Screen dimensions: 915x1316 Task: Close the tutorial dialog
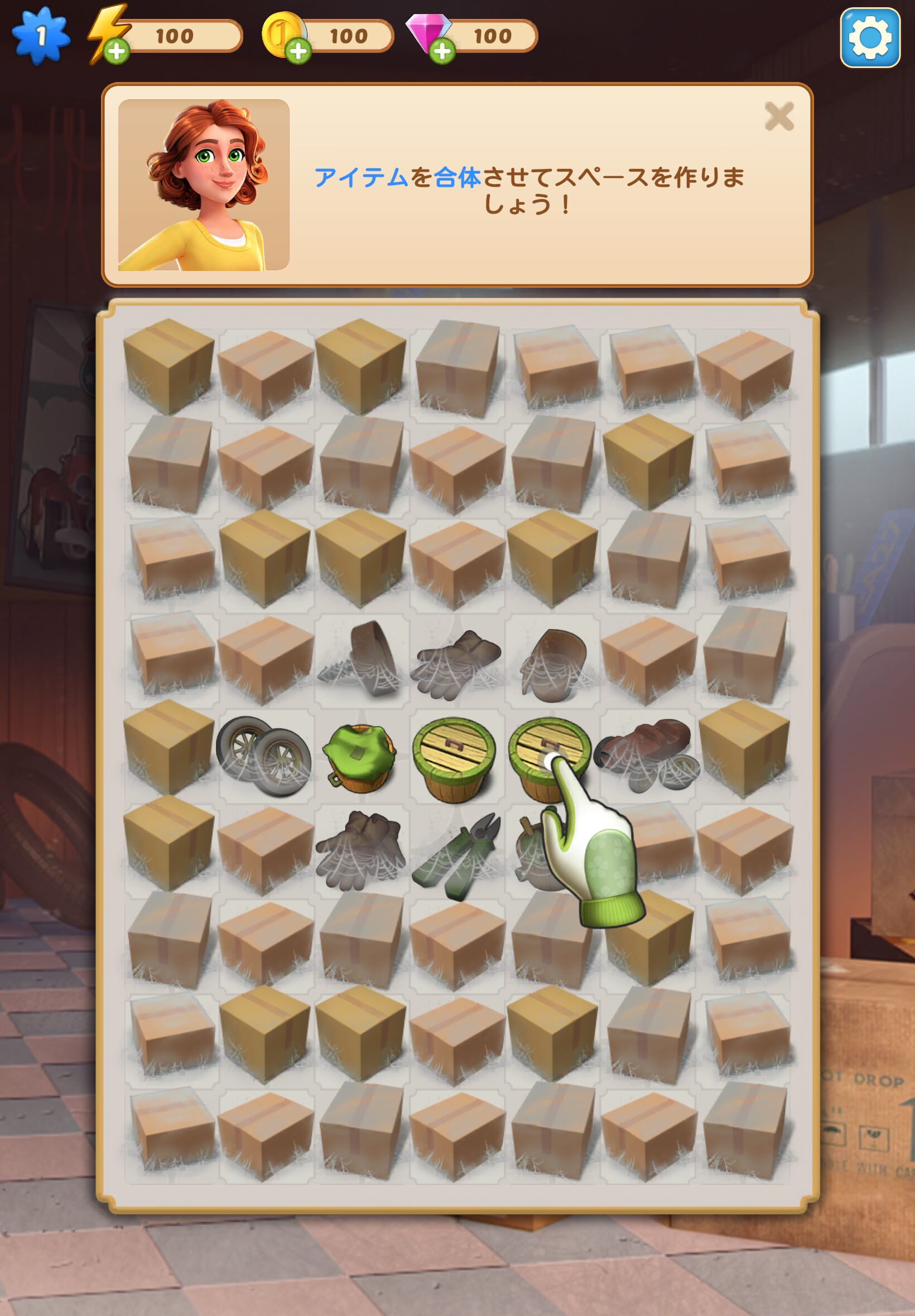tap(778, 117)
